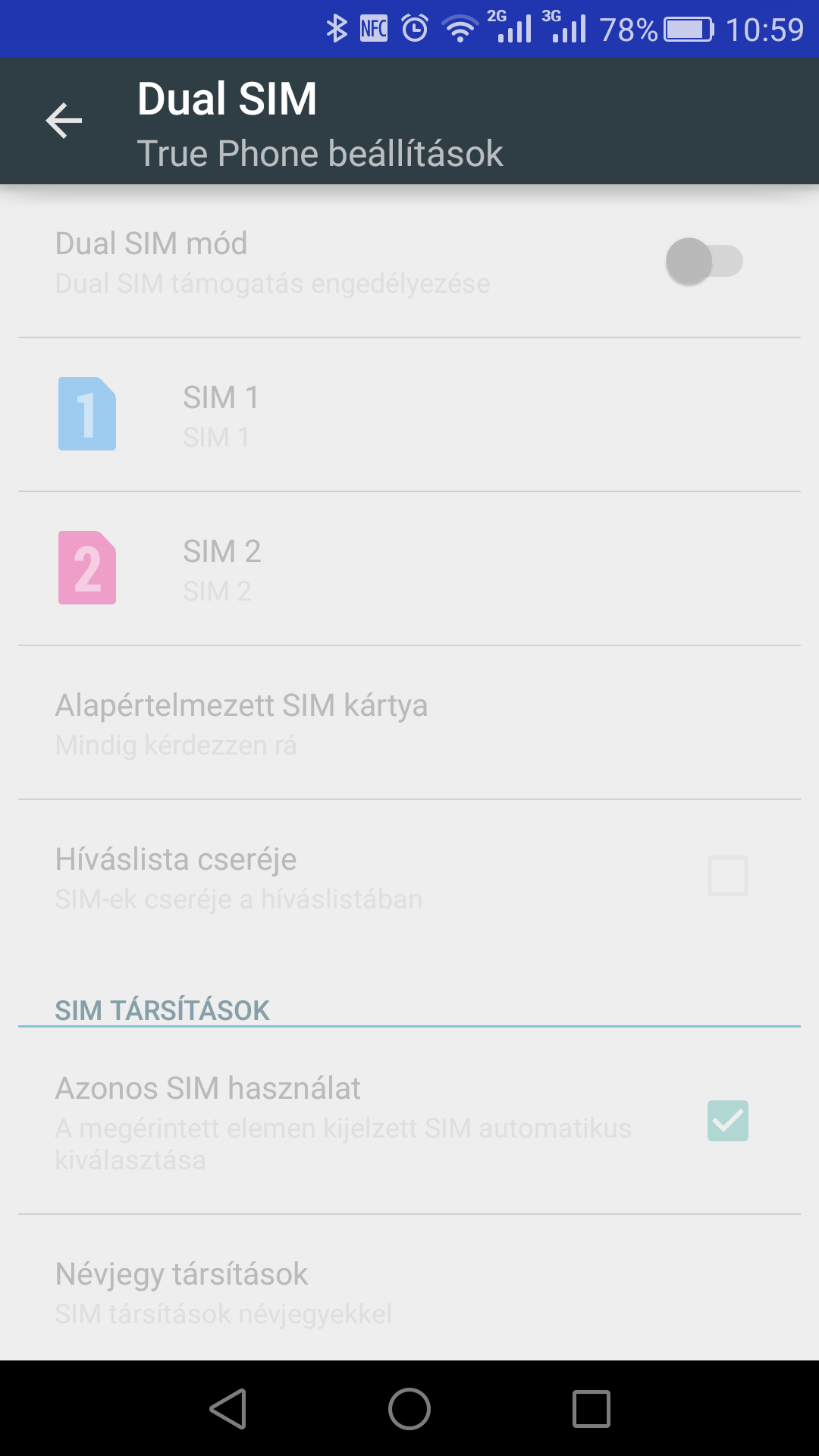Uncheck the Azonos SIM használat checkbox
The width and height of the screenshot is (819, 1456).
click(728, 1121)
